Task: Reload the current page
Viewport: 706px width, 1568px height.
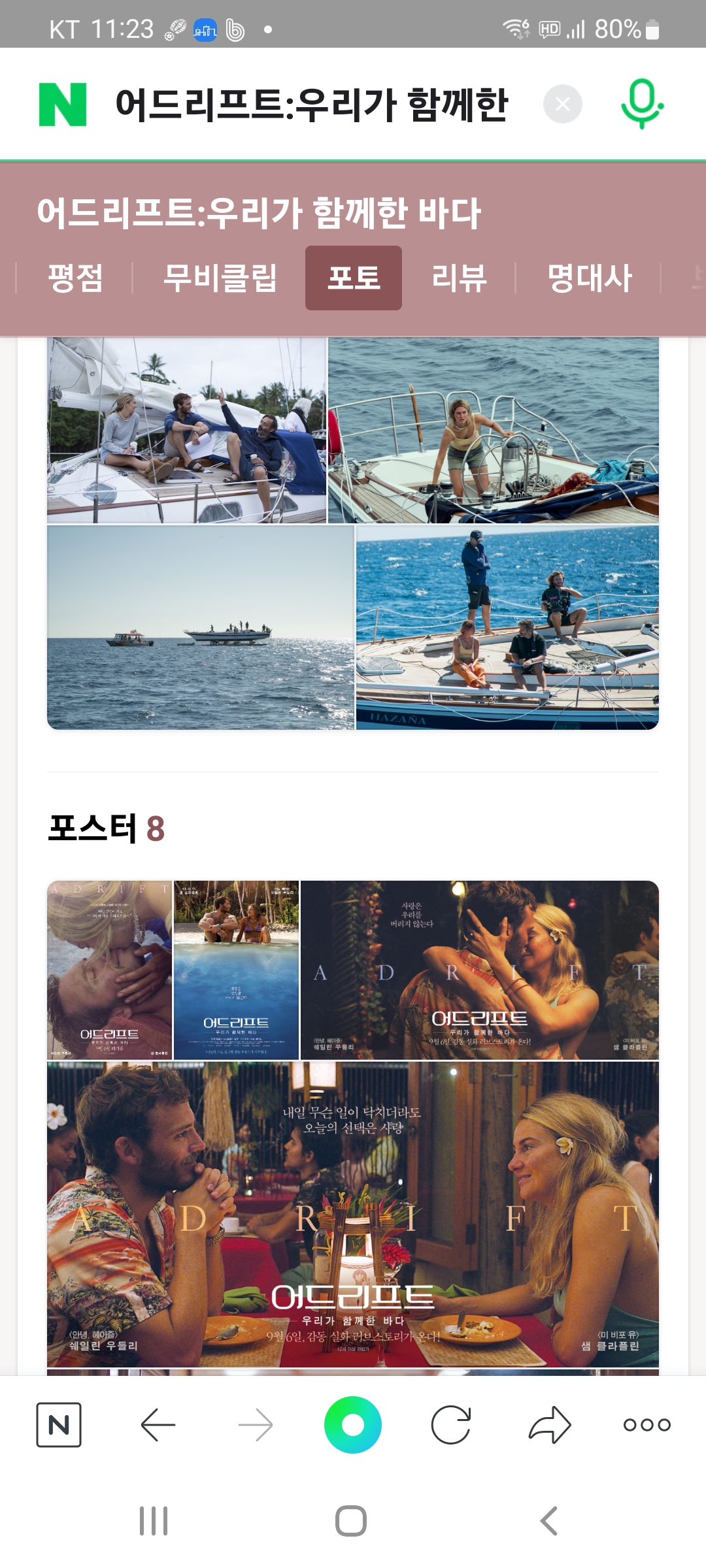Action: (x=451, y=1424)
